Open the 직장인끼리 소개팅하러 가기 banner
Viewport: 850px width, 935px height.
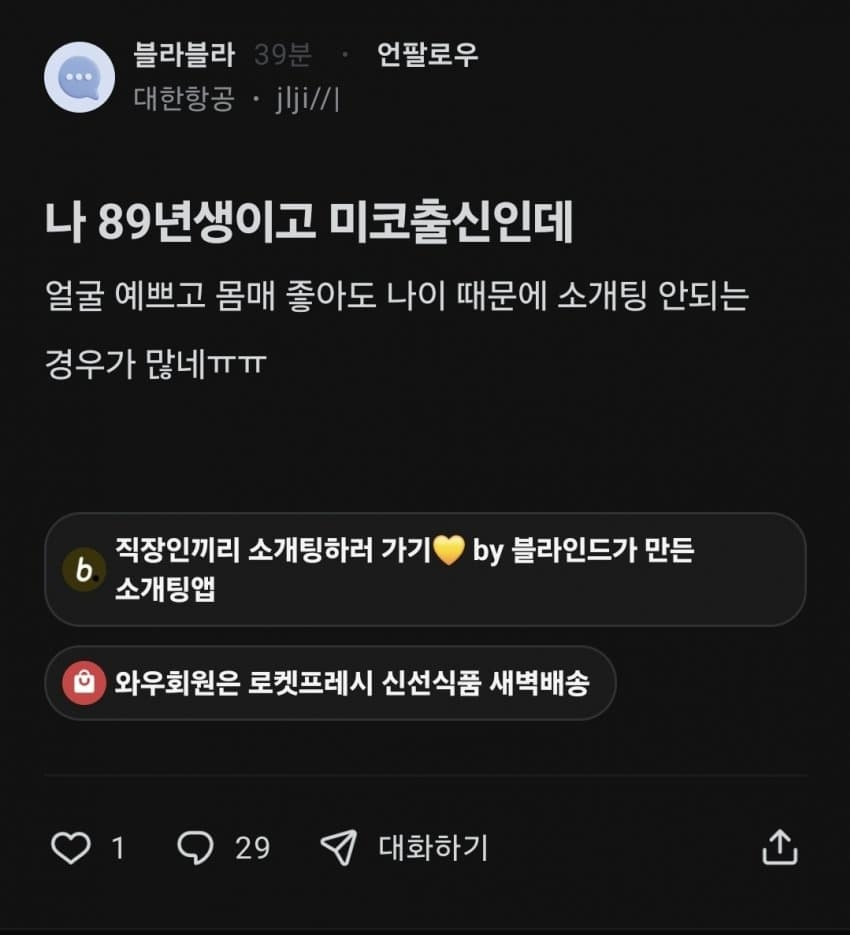pyautogui.click(x=425, y=569)
